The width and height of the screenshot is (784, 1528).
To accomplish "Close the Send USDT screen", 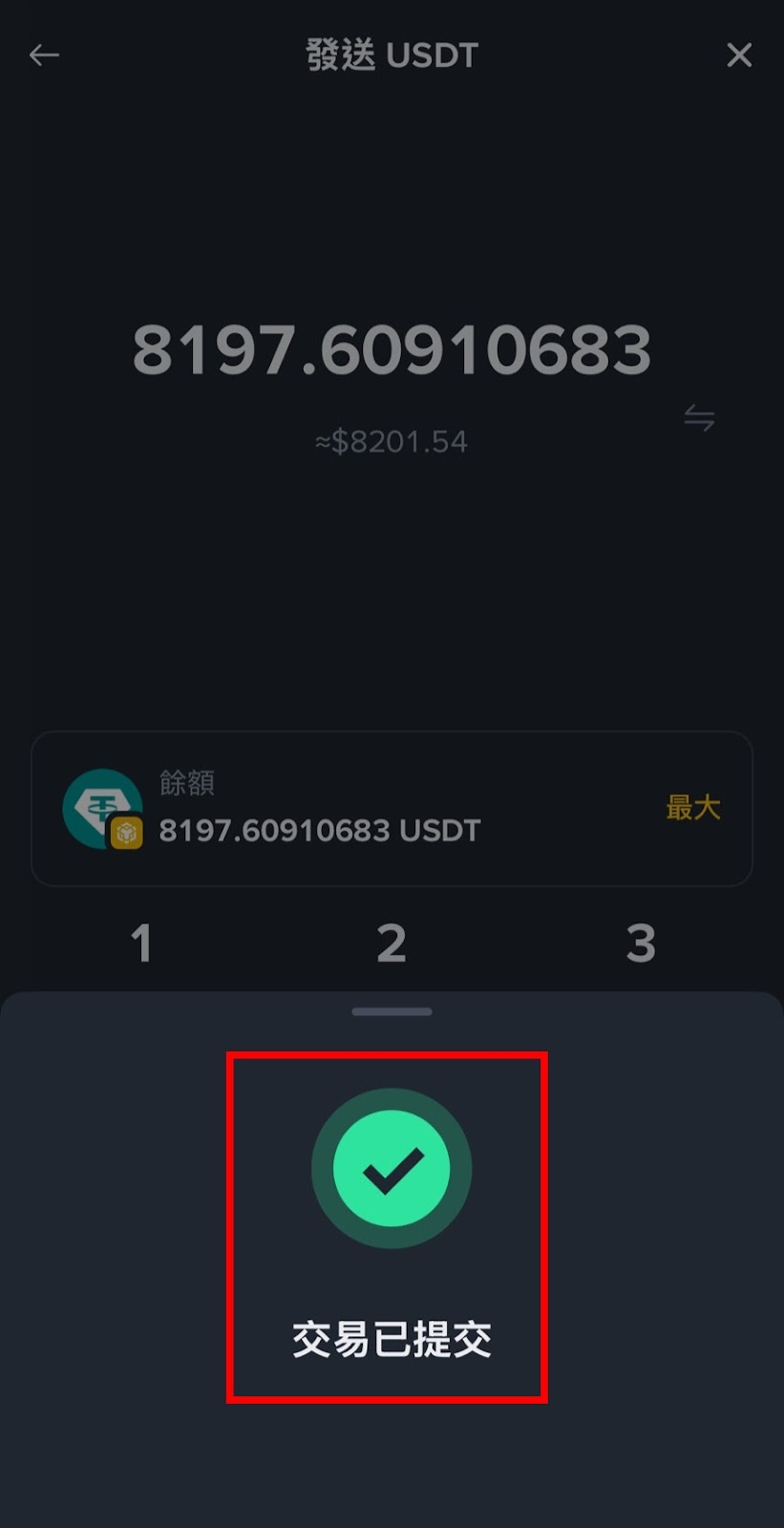I will 739,55.
